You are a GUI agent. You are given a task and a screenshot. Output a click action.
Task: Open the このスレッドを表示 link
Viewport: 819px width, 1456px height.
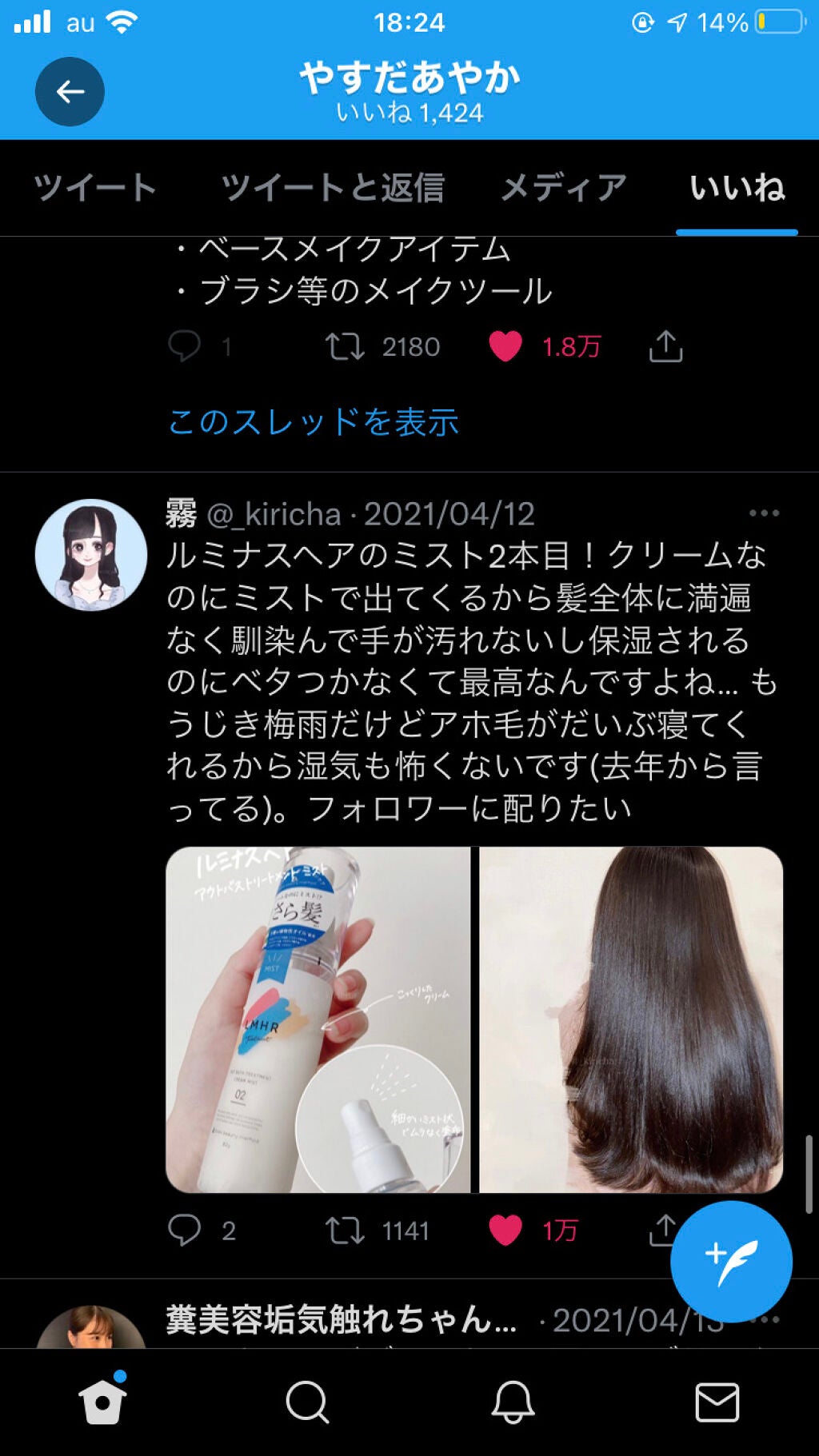click(314, 421)
